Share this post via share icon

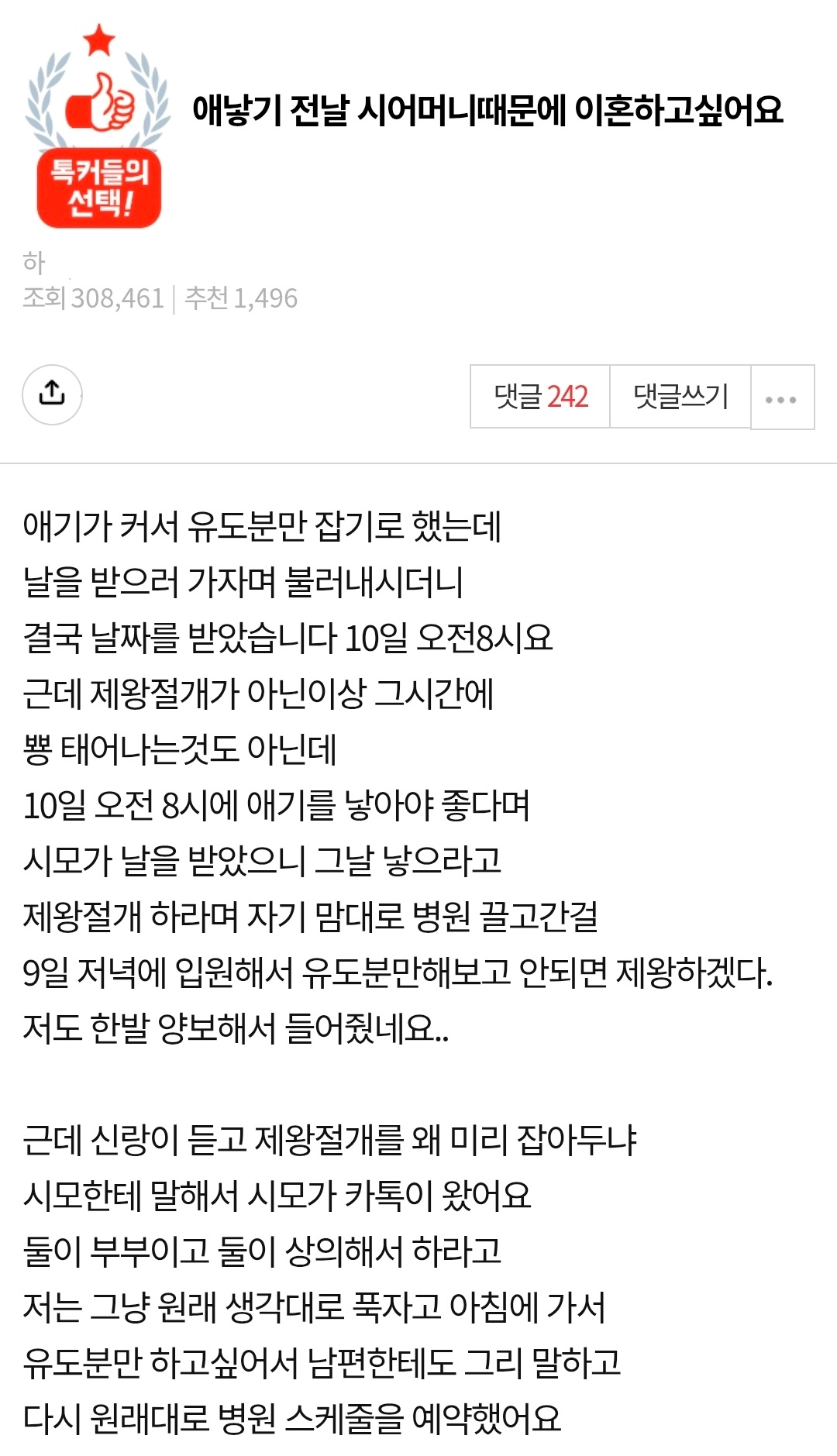tap(52, 394)
